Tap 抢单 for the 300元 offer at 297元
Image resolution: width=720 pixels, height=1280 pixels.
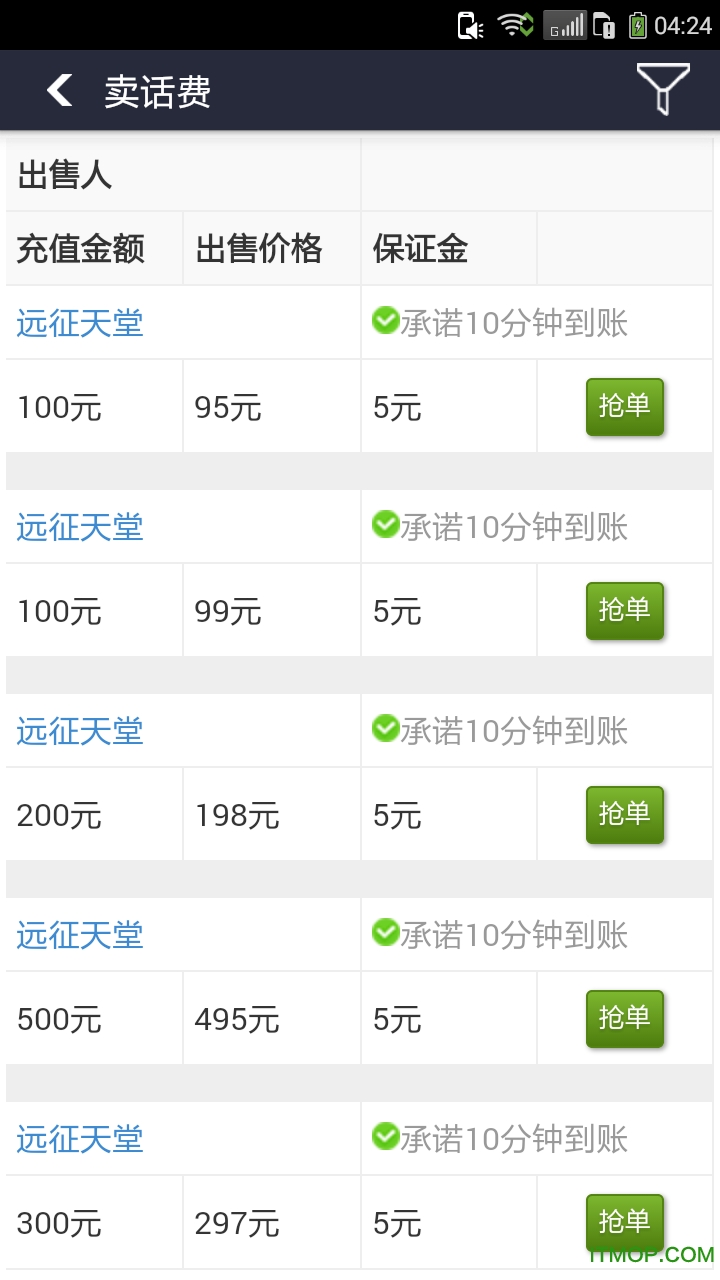coord(625,1222)
